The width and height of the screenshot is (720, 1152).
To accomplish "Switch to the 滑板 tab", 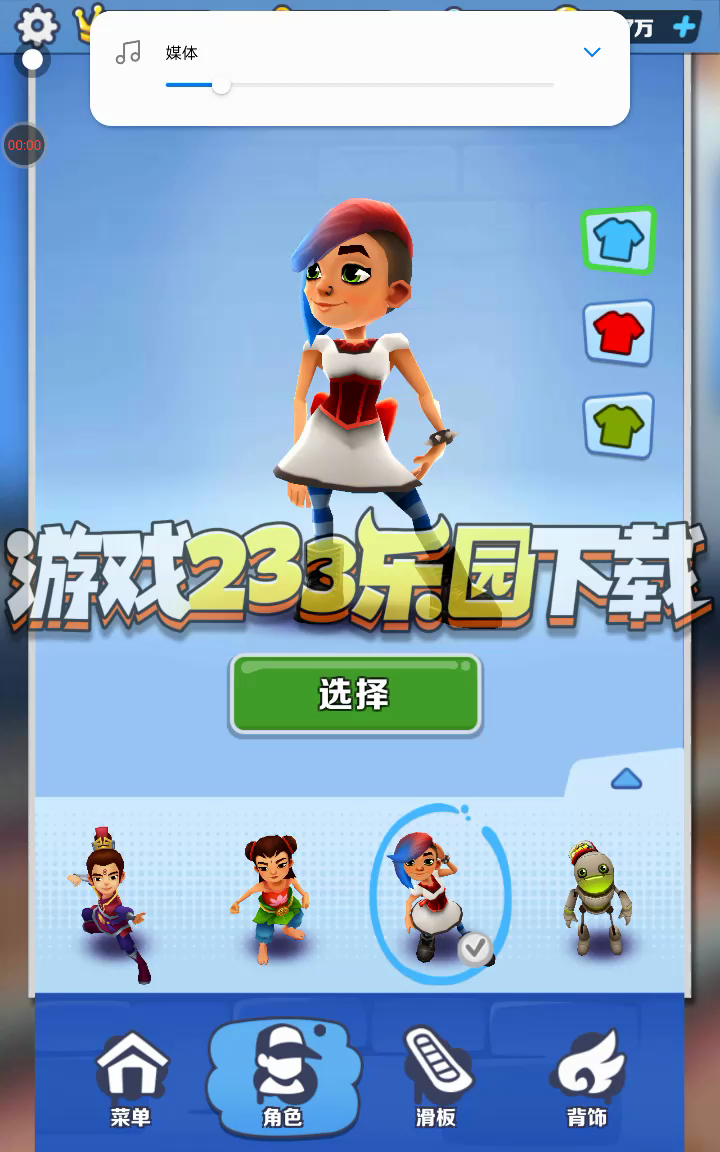I will (436, 1079).
